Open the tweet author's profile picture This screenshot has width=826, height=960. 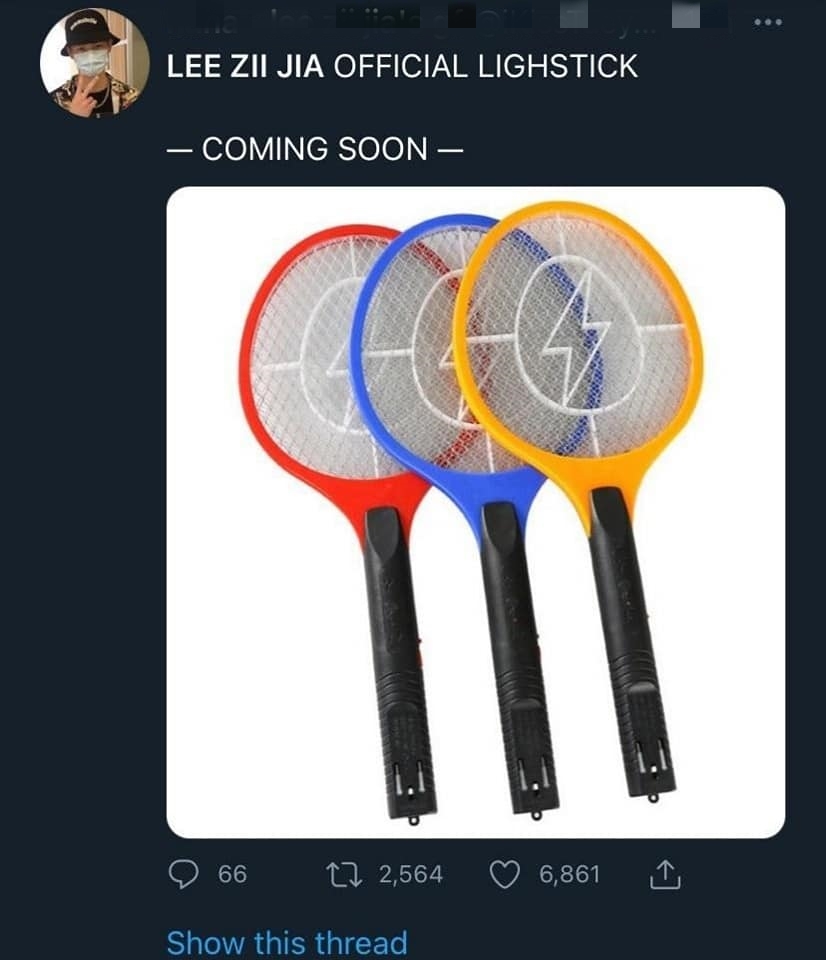coord(94,63)
